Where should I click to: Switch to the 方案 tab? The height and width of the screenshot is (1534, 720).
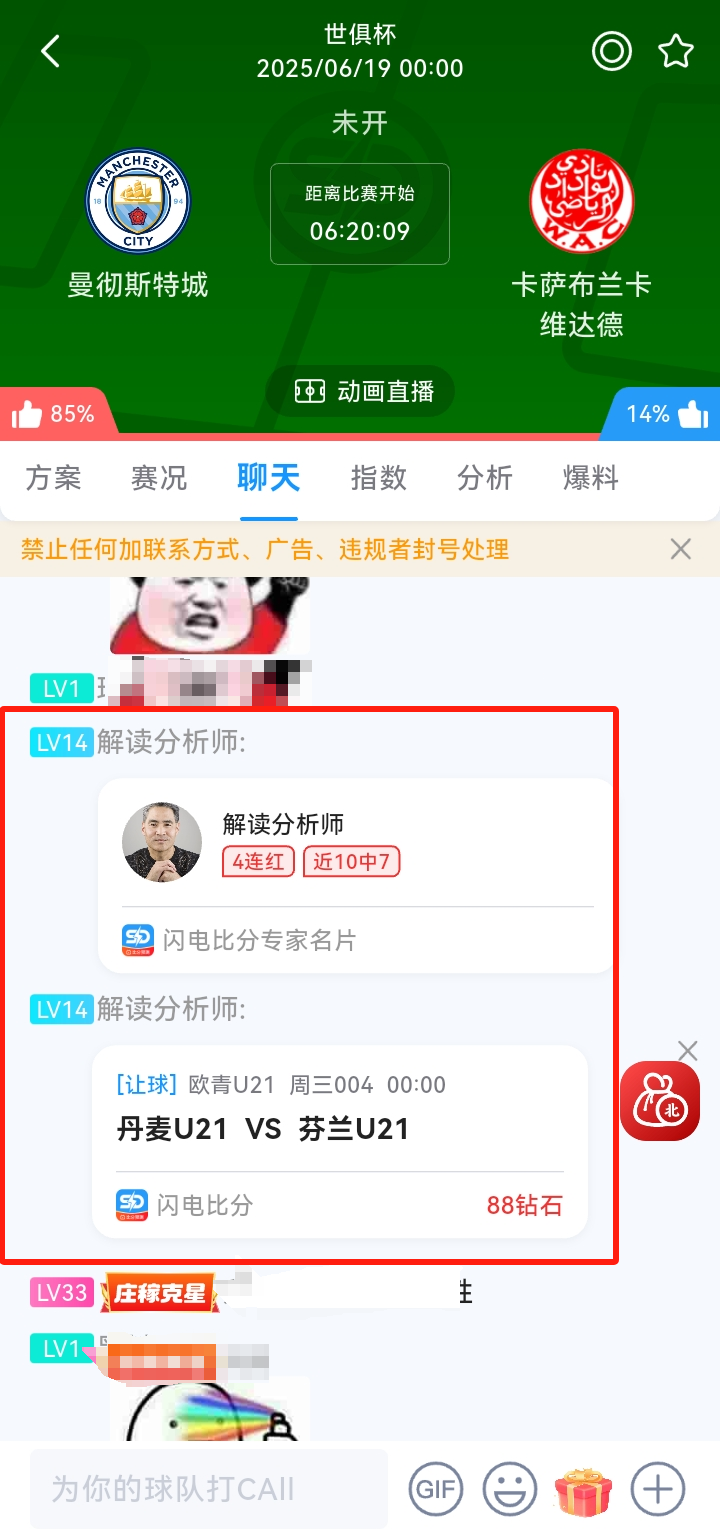[53, 478]
